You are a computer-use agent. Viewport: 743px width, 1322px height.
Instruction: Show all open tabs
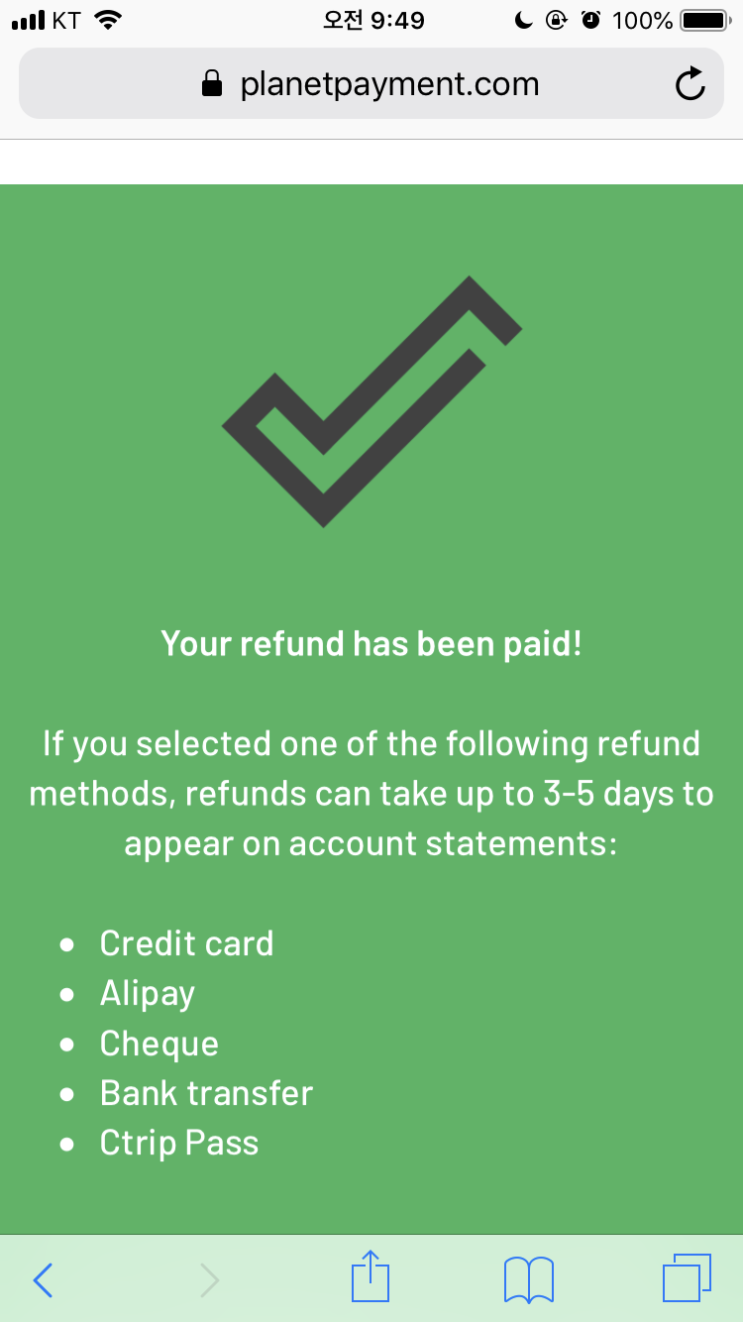point(687,1278)
